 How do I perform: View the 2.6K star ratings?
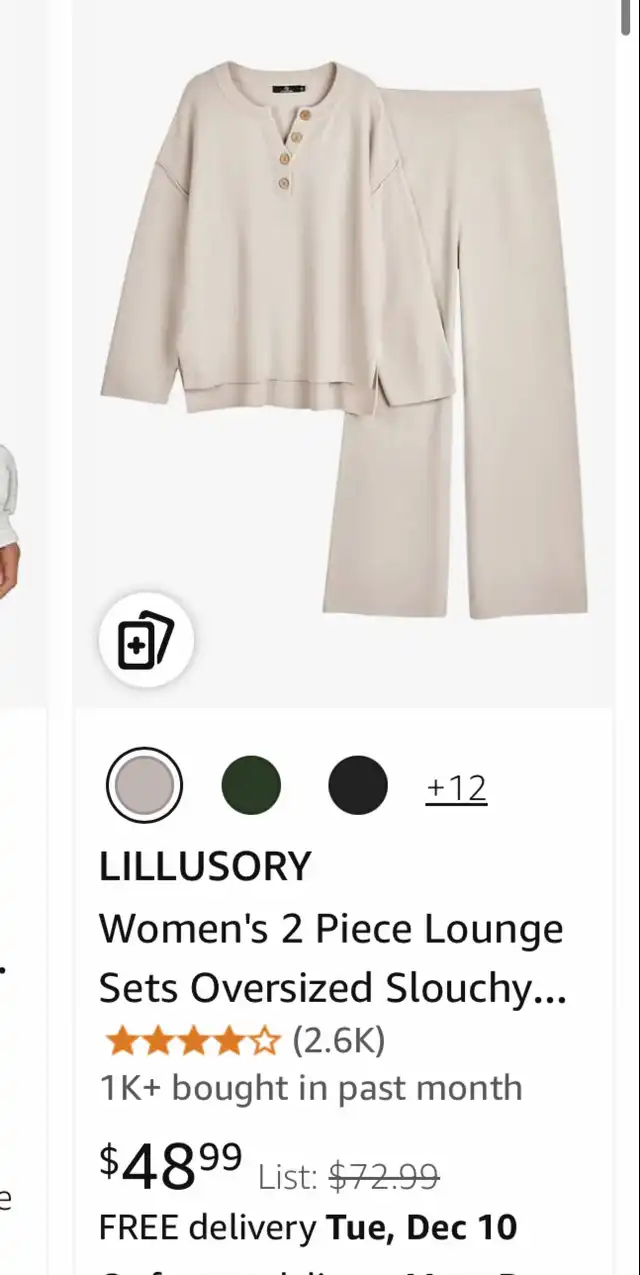pos(245,1041)
